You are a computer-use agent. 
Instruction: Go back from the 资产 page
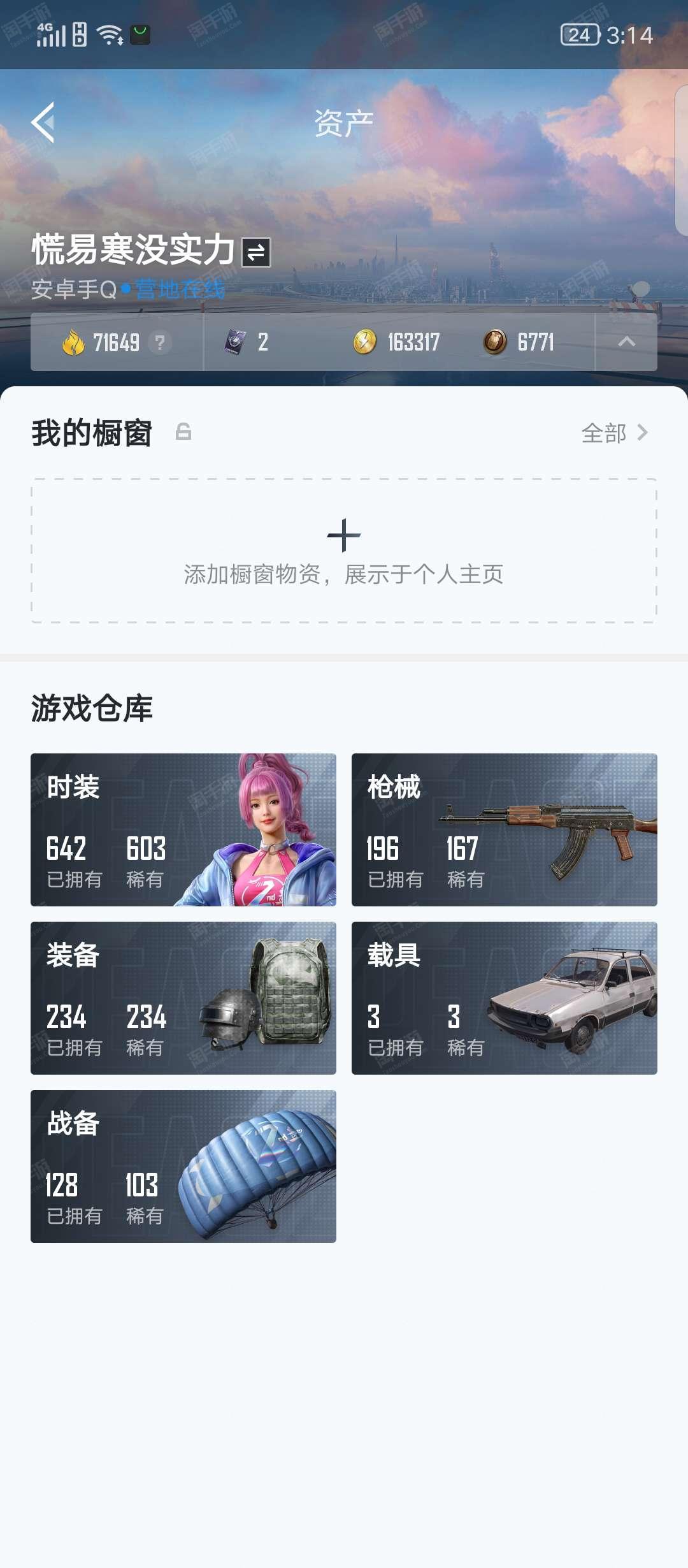pyautogui.click(x=43, y=122)
